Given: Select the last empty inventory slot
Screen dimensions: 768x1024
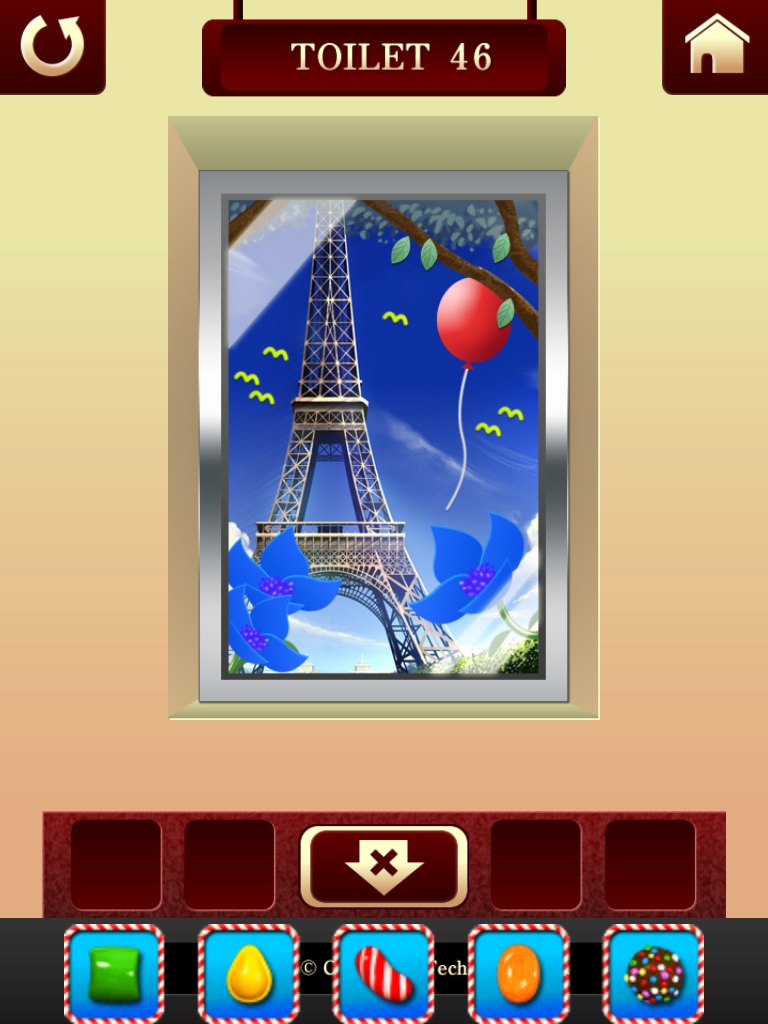Looking at the screenshot, I should click(650, 865).
